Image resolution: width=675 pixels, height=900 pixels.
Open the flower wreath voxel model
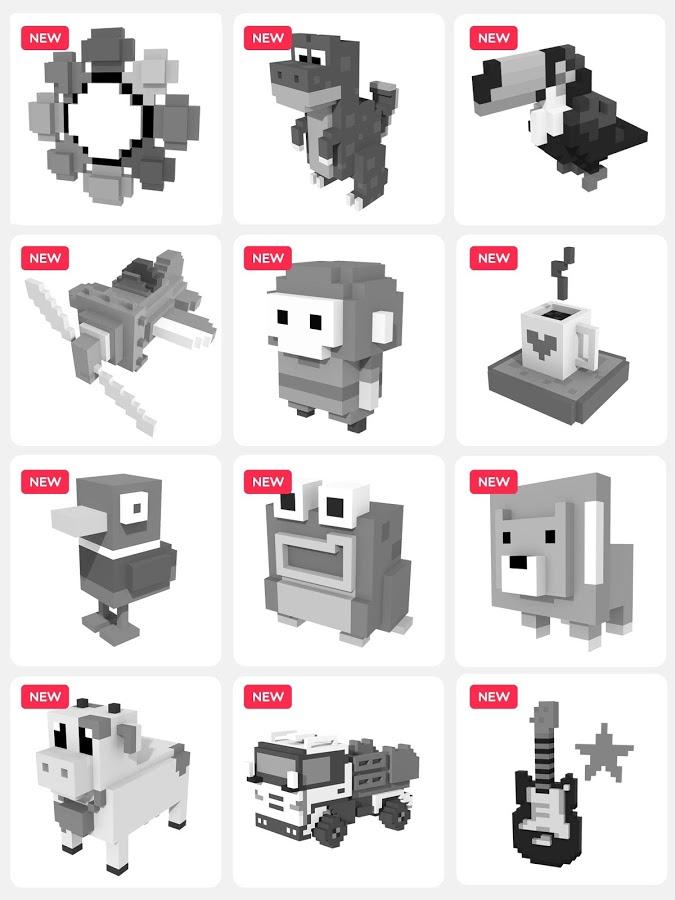pyautogui.click(x=115, y=120)
